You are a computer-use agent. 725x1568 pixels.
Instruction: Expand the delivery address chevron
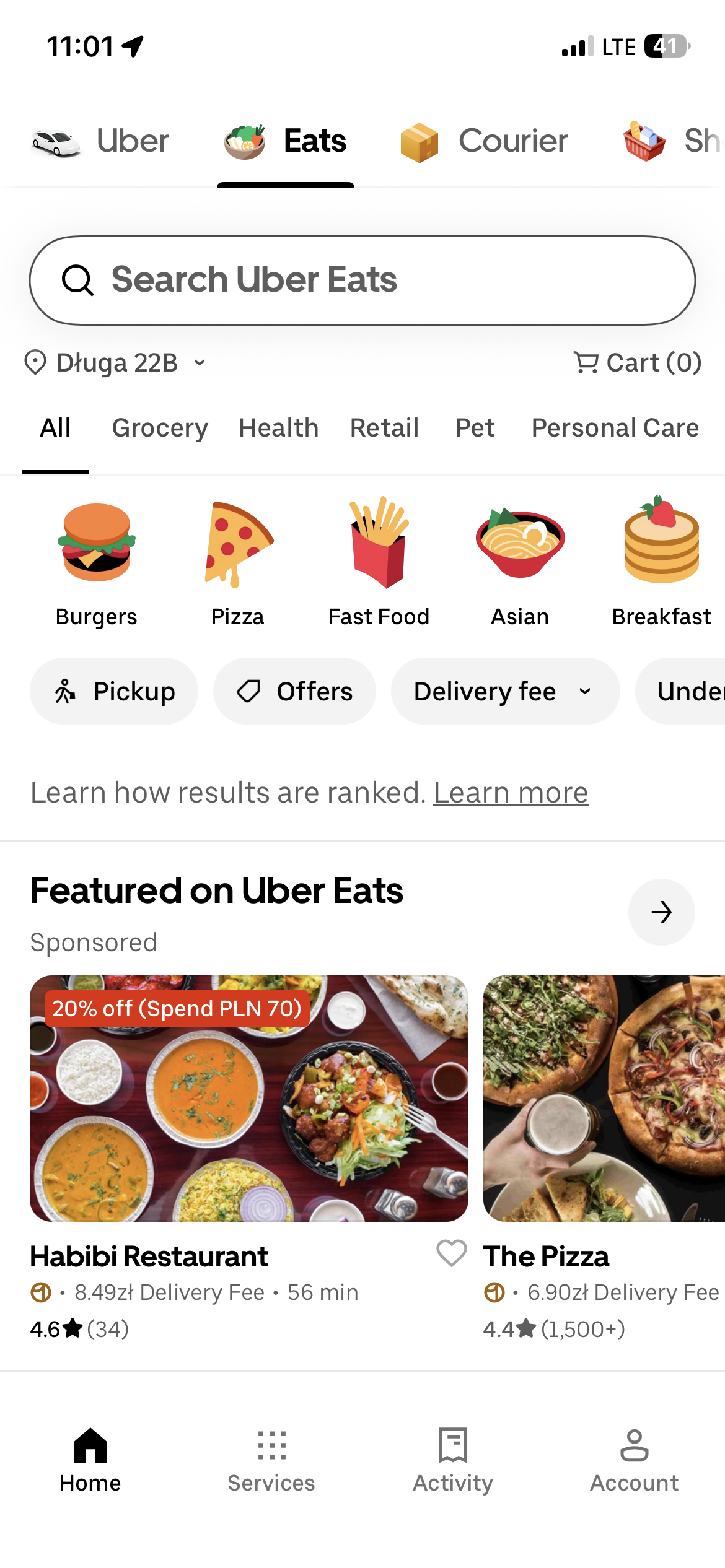tap(199, 362)
